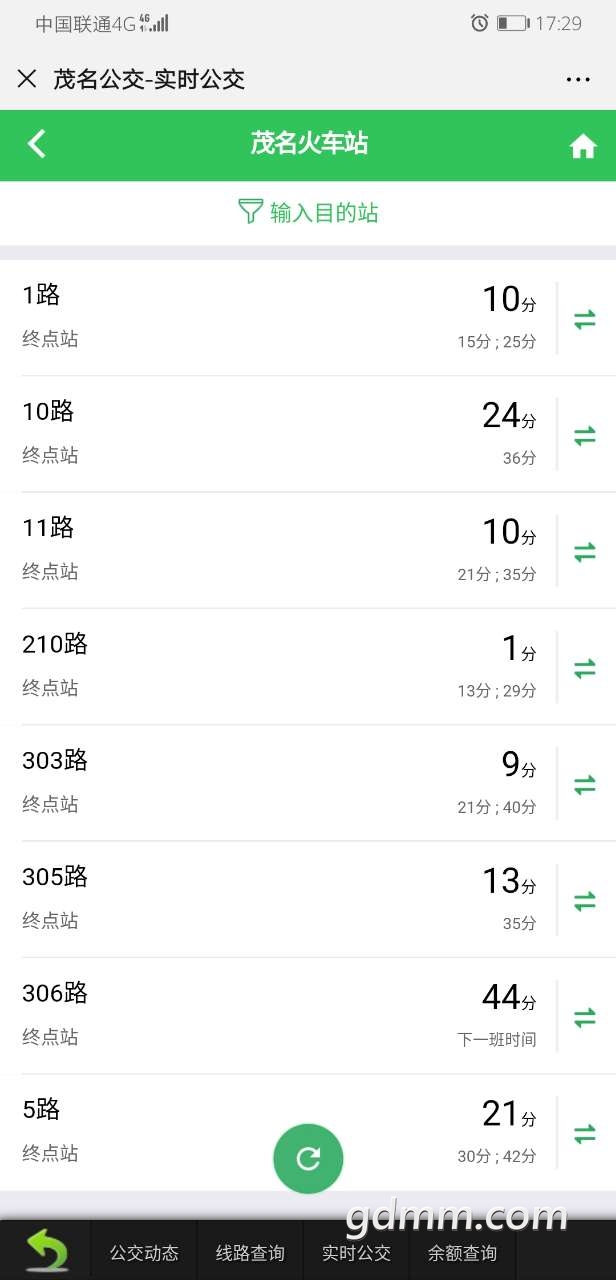
Task: Switch direction for 305路
Action: coord(585,901)
